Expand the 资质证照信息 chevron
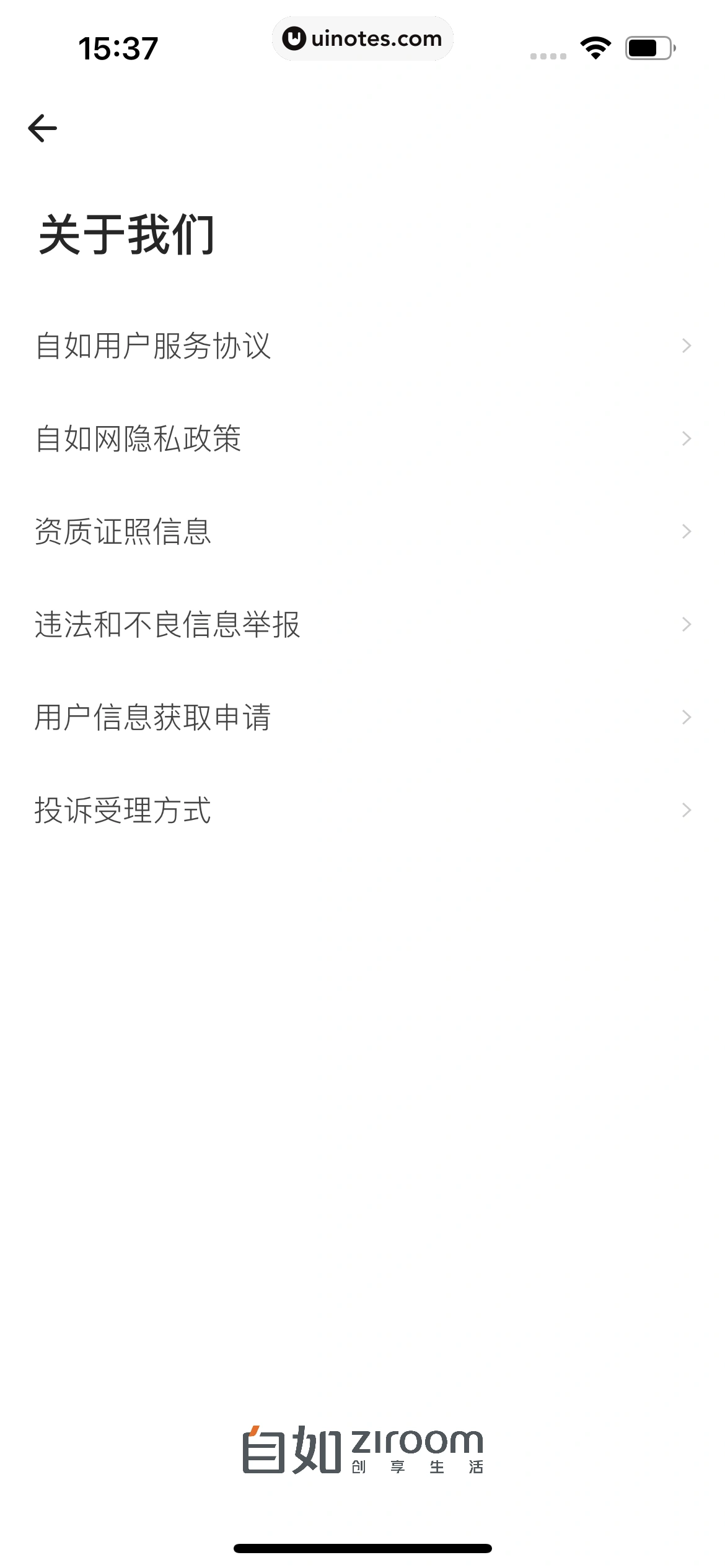The image size is (725, 1568). [685, 531]
